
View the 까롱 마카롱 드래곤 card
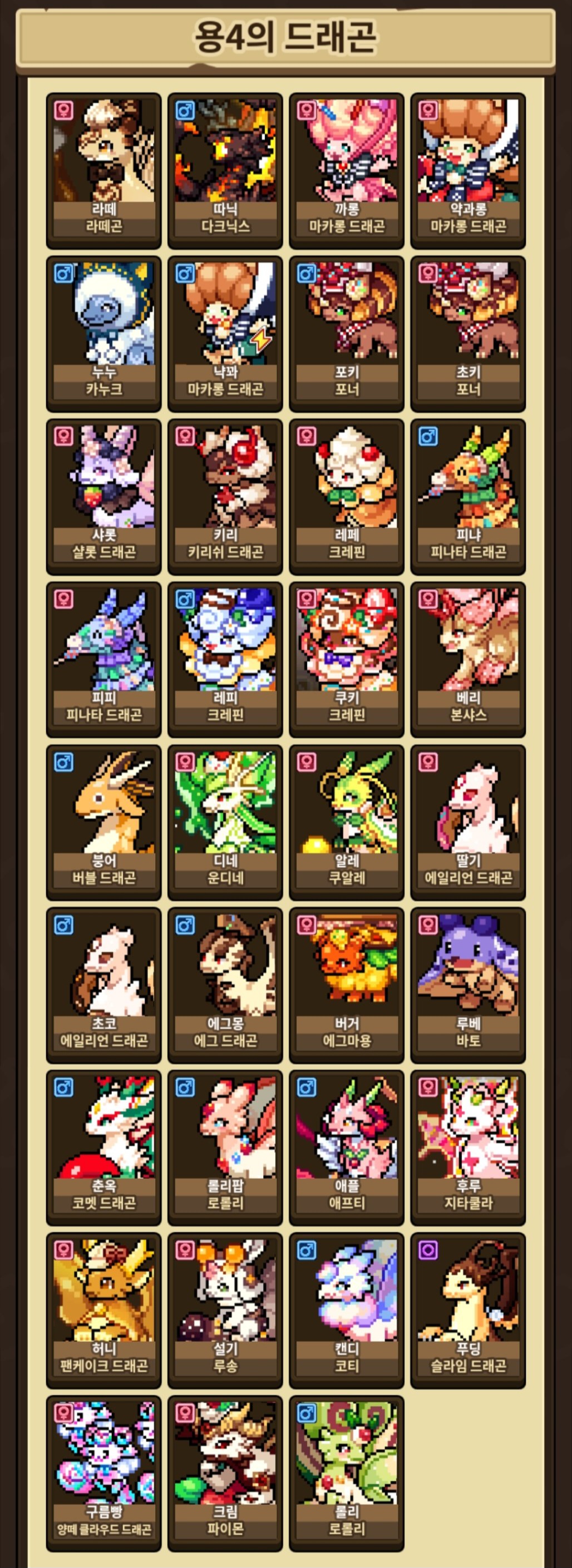tap(347, 170)
